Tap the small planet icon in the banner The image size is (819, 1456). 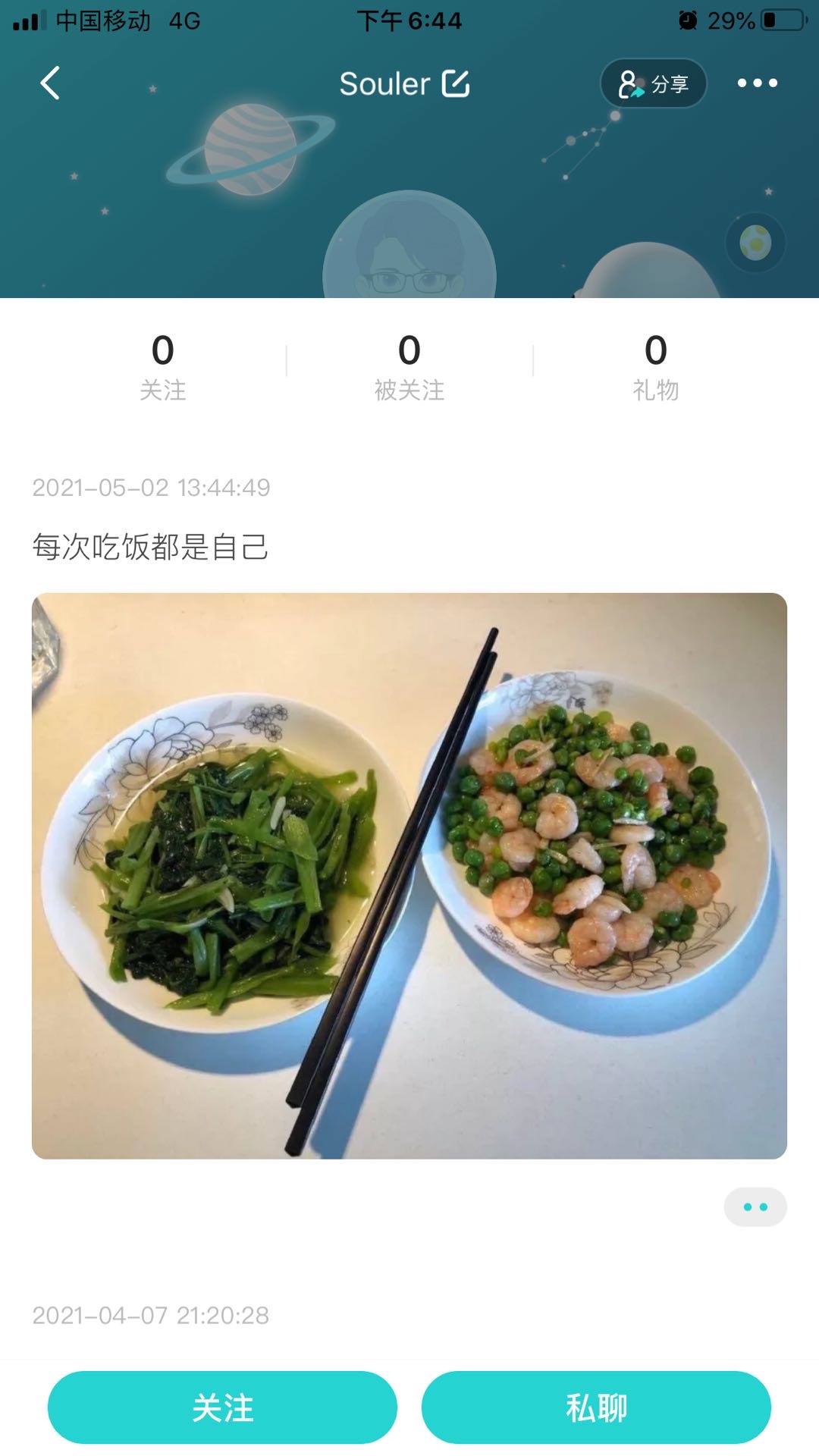pyautogui.click(x=755, y=243)
